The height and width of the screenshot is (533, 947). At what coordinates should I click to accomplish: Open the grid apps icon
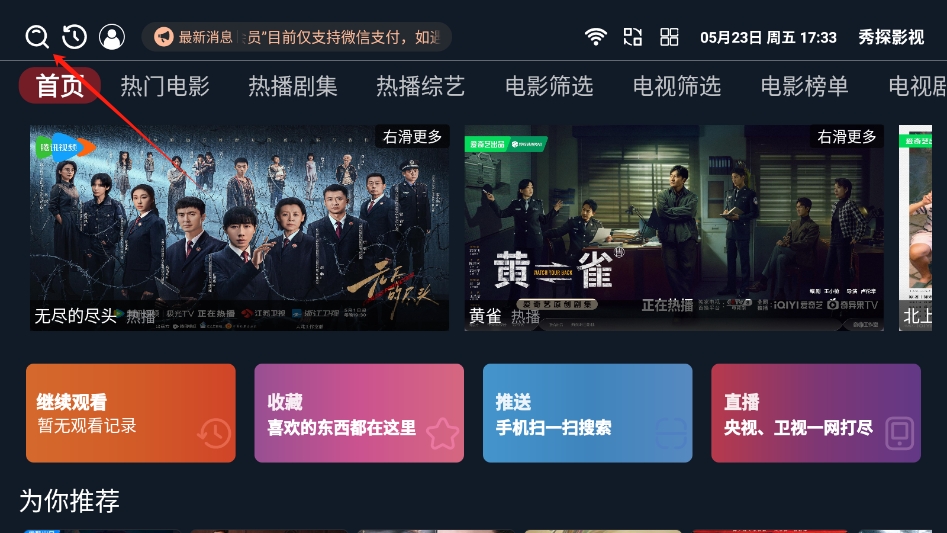pyautogui.click(x=669, y=37)
